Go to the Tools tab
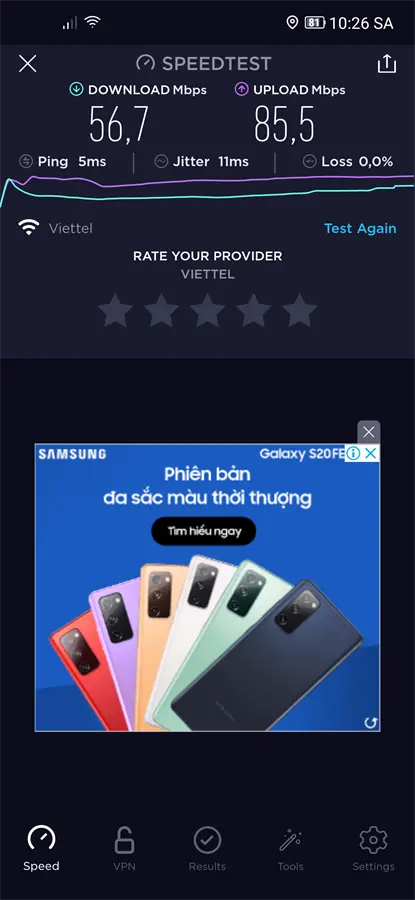Image resolution: width=415 pixels, height=900 pixels. pyautogui.click(x=290, y=849)
